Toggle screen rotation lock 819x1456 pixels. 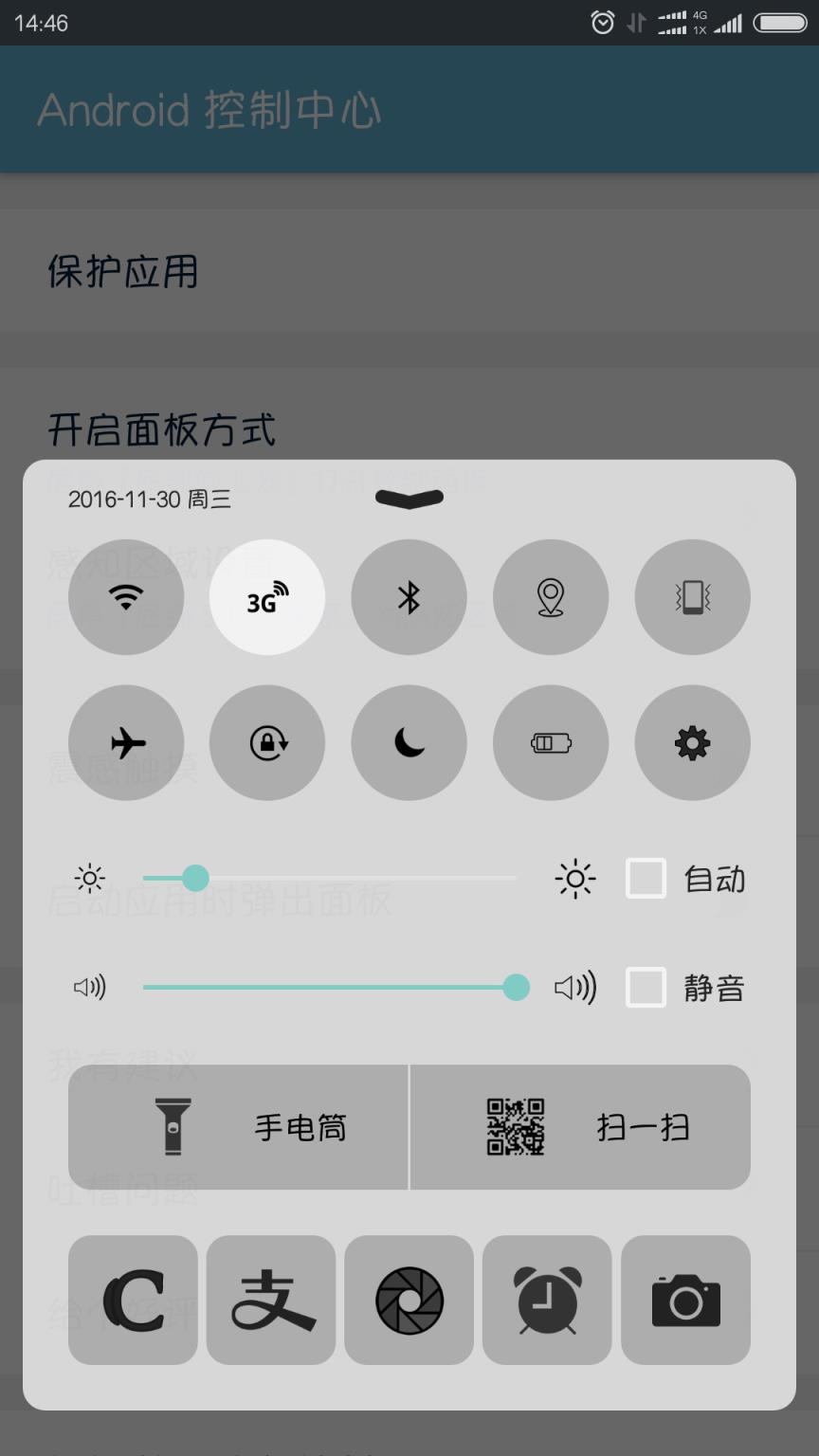267,743
